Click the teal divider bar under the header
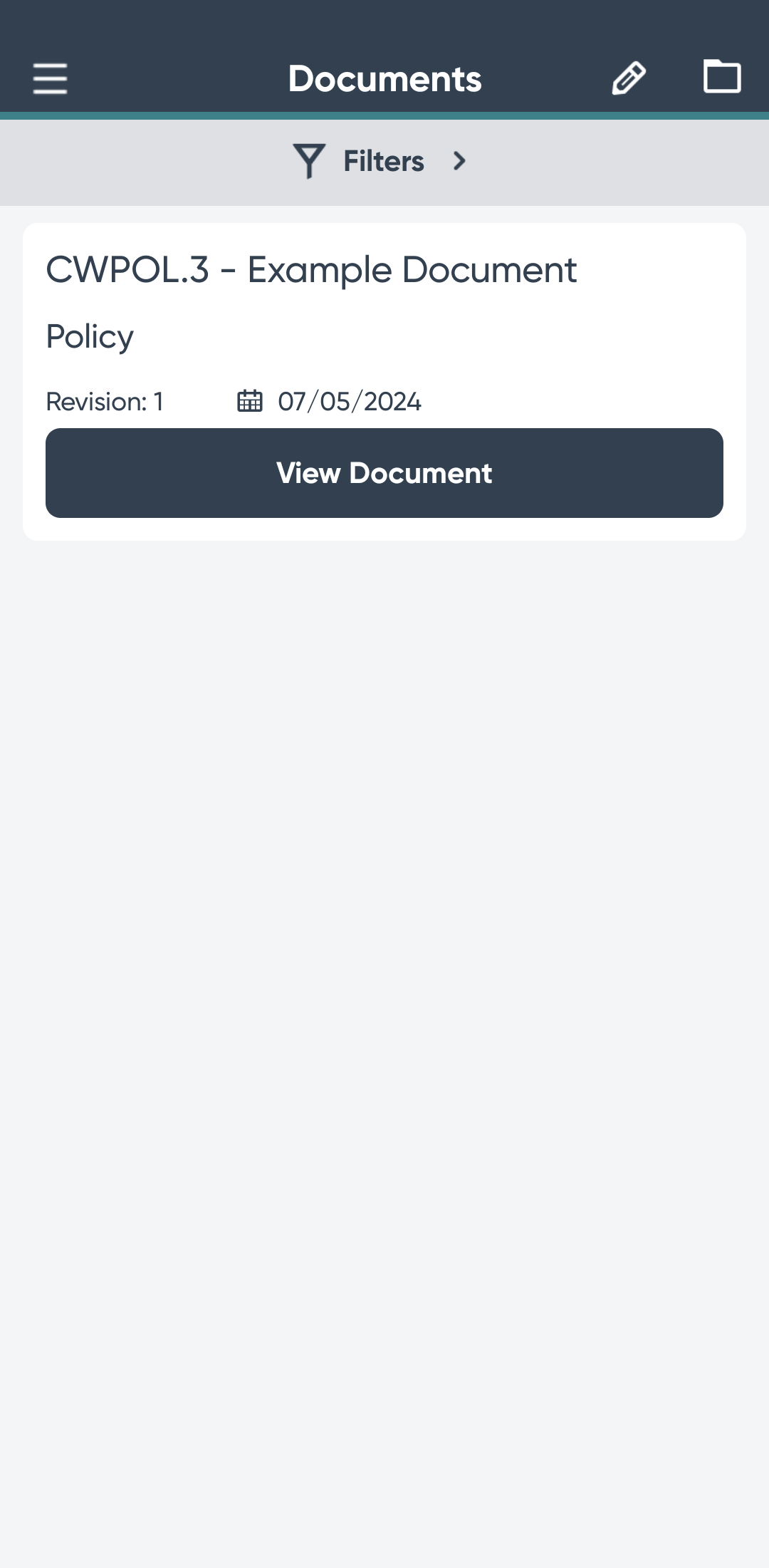769x1568 pixels. (x=384, y=114)
